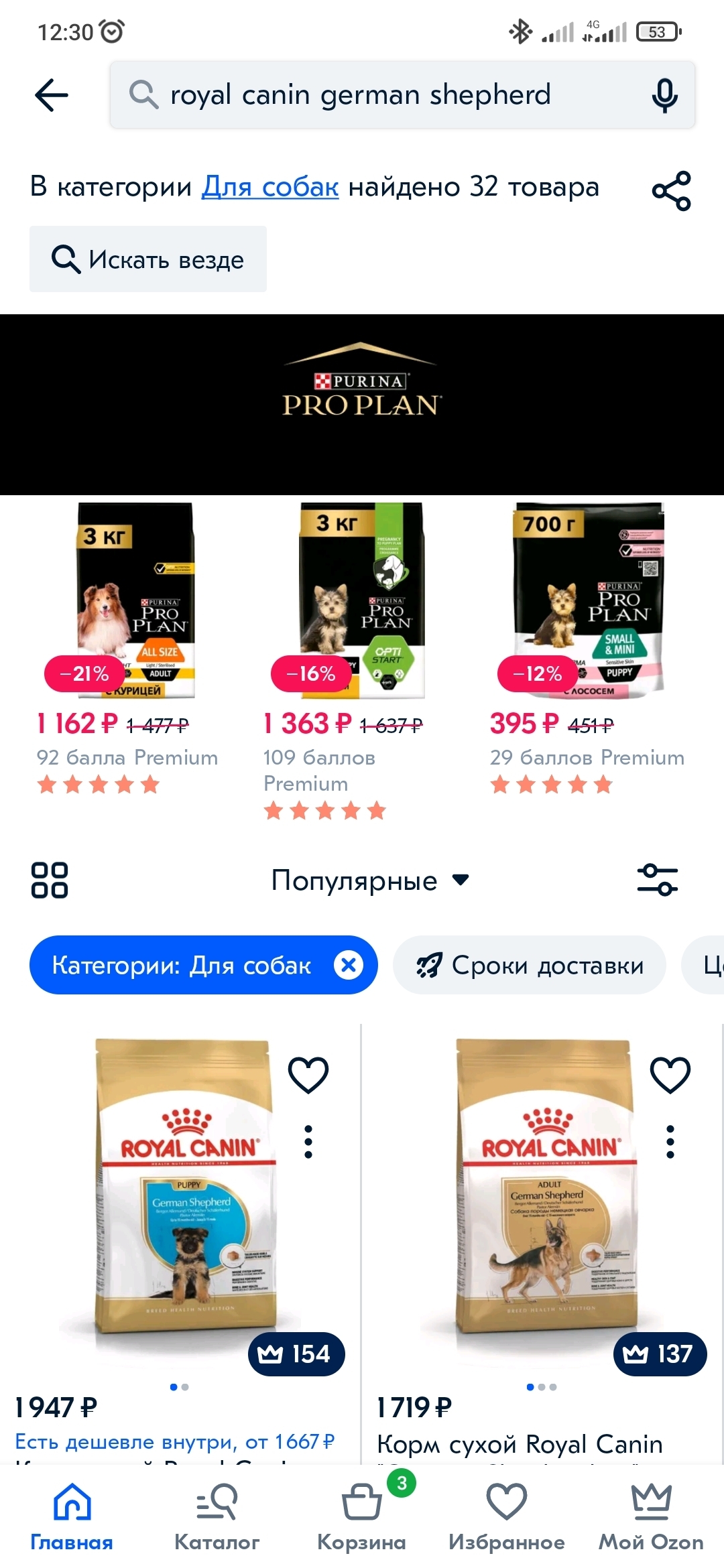Open more options for the 1 719 ₽ product
This screenshot has width=724, height=1568.
click(x=670, y=1142)
